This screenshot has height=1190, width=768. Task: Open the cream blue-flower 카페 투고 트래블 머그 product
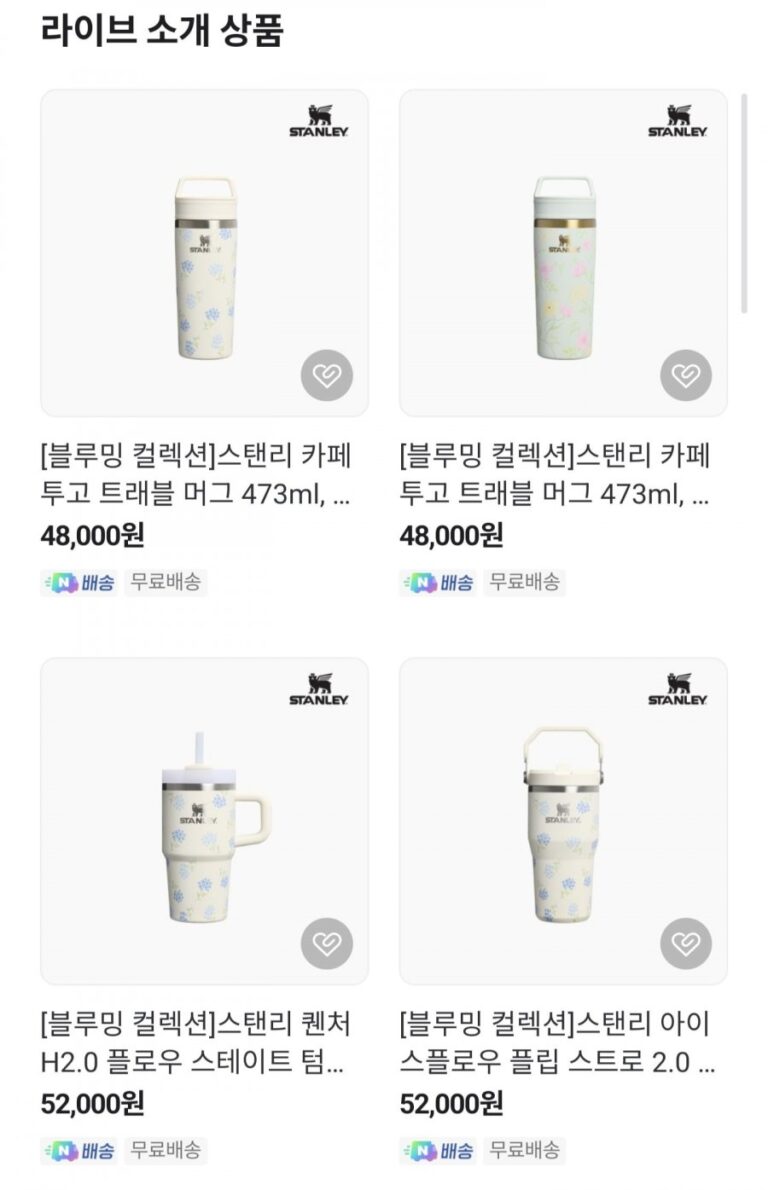[204, 253]
